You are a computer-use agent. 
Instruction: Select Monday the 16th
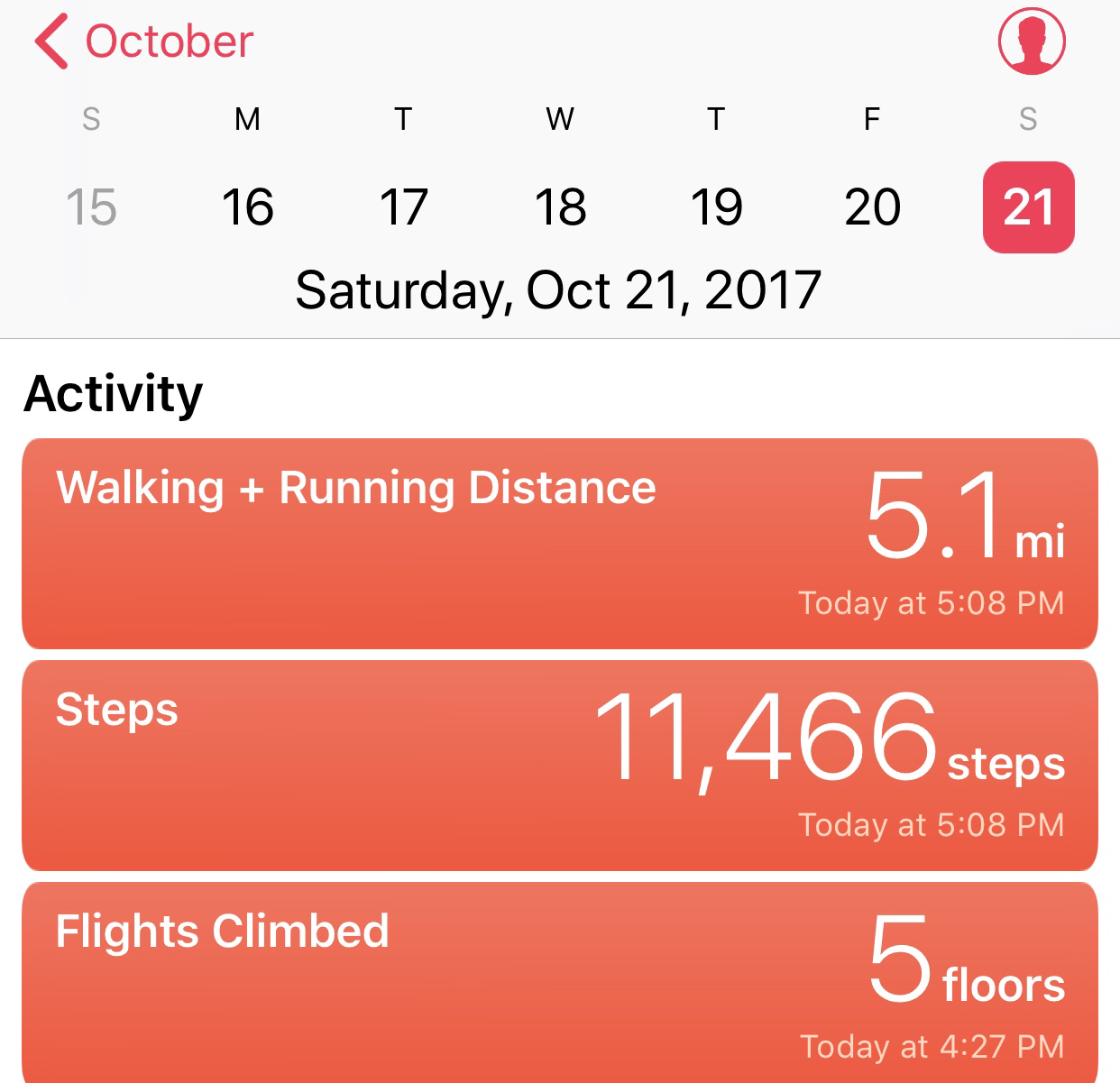(x=247, y=207)
